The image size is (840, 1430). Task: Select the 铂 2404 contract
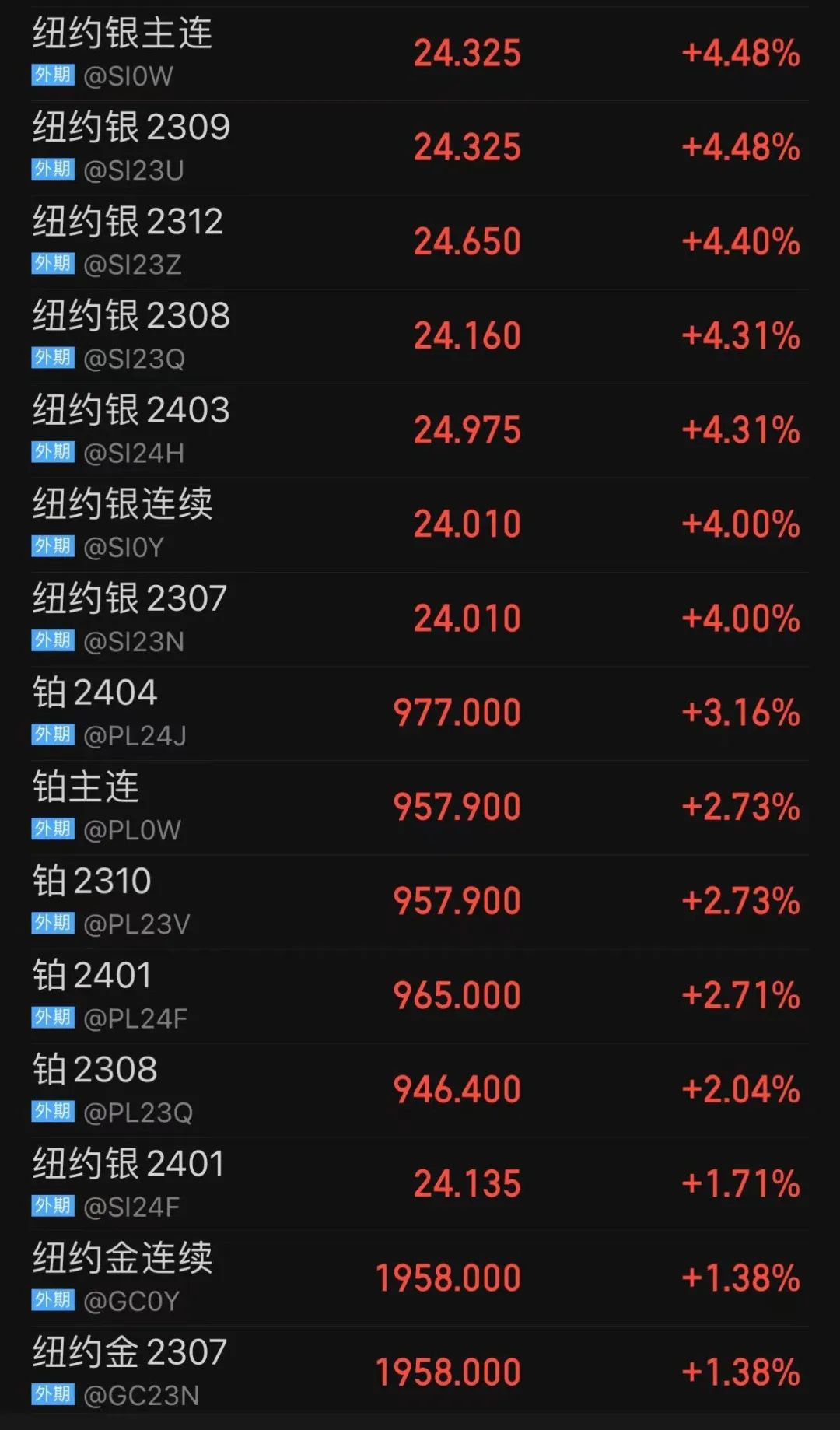(x=93, y=694)
